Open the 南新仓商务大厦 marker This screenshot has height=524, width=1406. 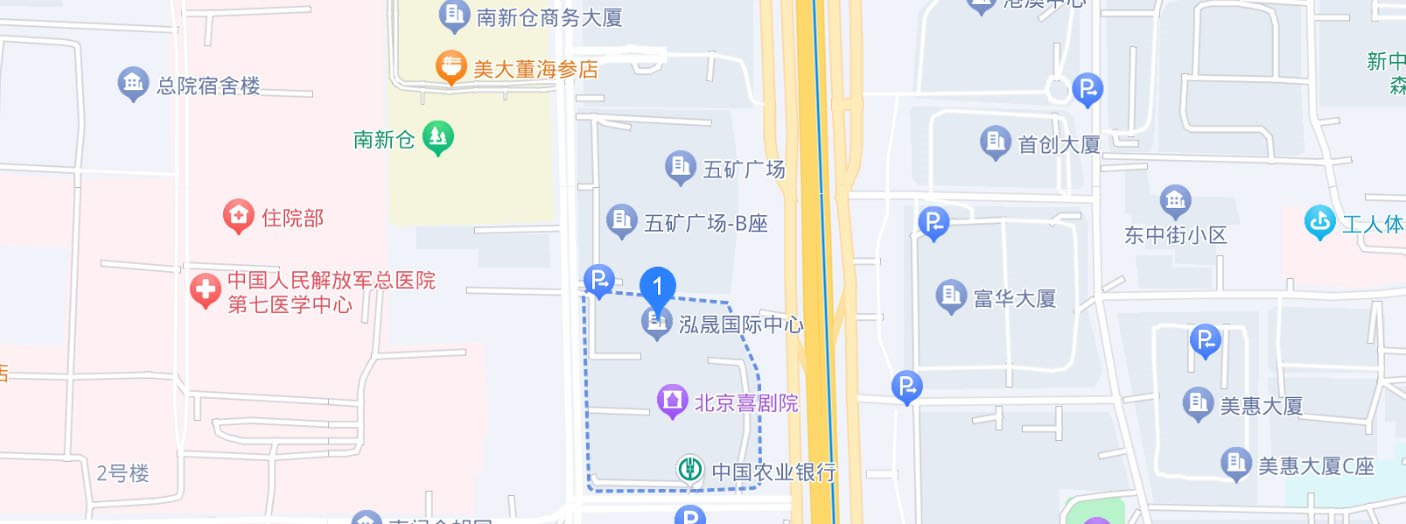pos(454,15)
